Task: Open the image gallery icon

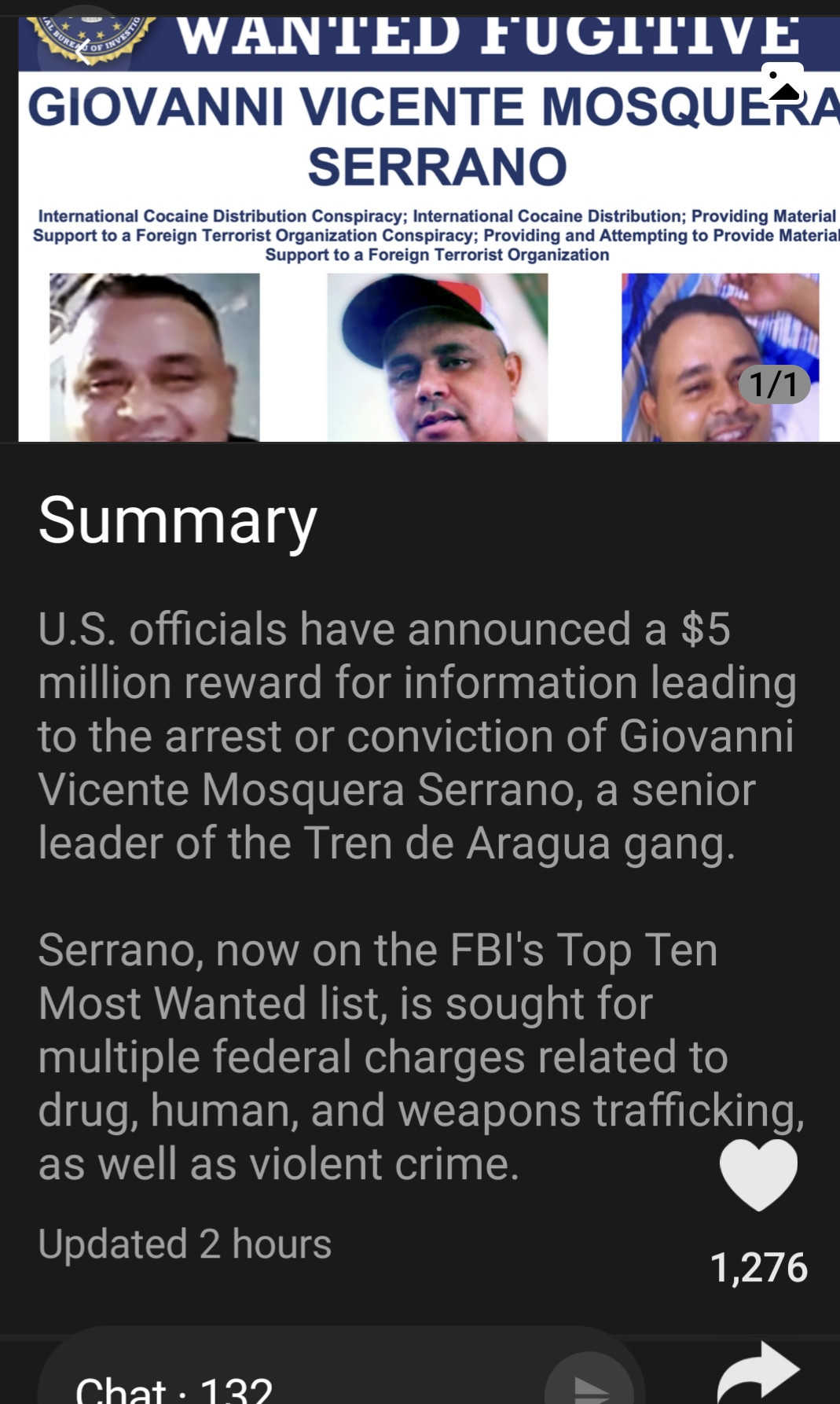Action: (x=783, y=84)
